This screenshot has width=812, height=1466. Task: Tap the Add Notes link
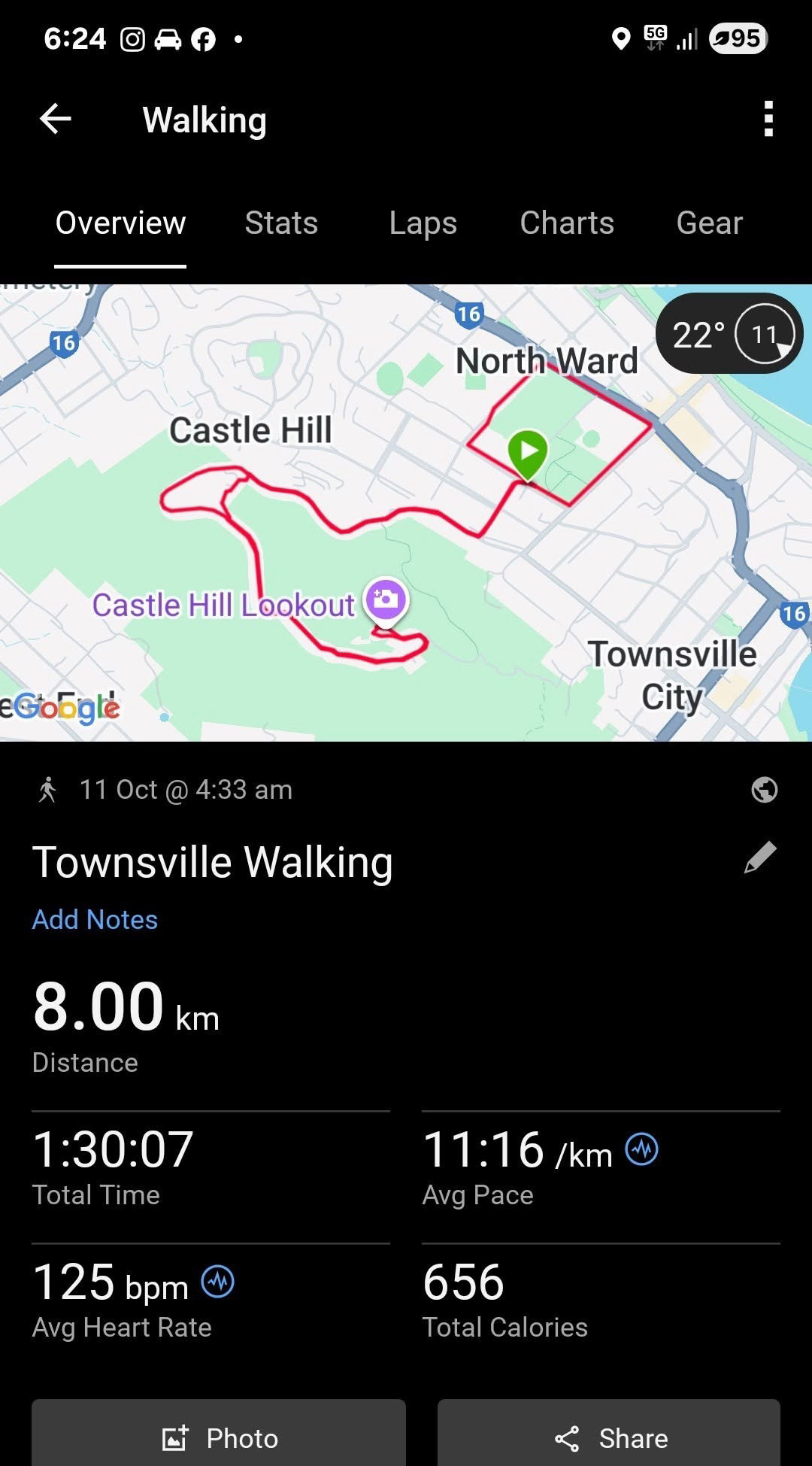coord(95,919)
